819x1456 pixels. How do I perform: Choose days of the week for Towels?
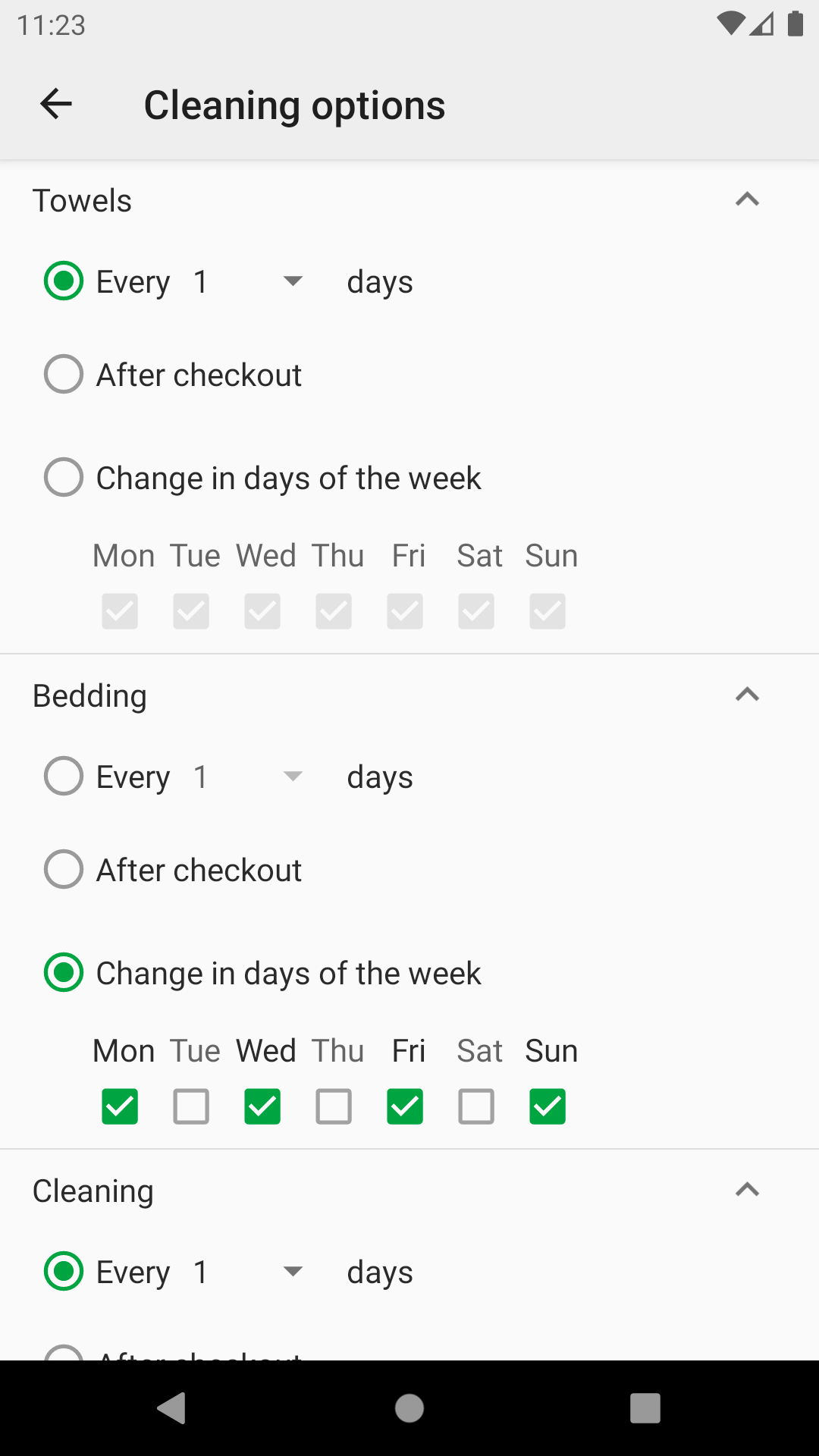[64, 478]
